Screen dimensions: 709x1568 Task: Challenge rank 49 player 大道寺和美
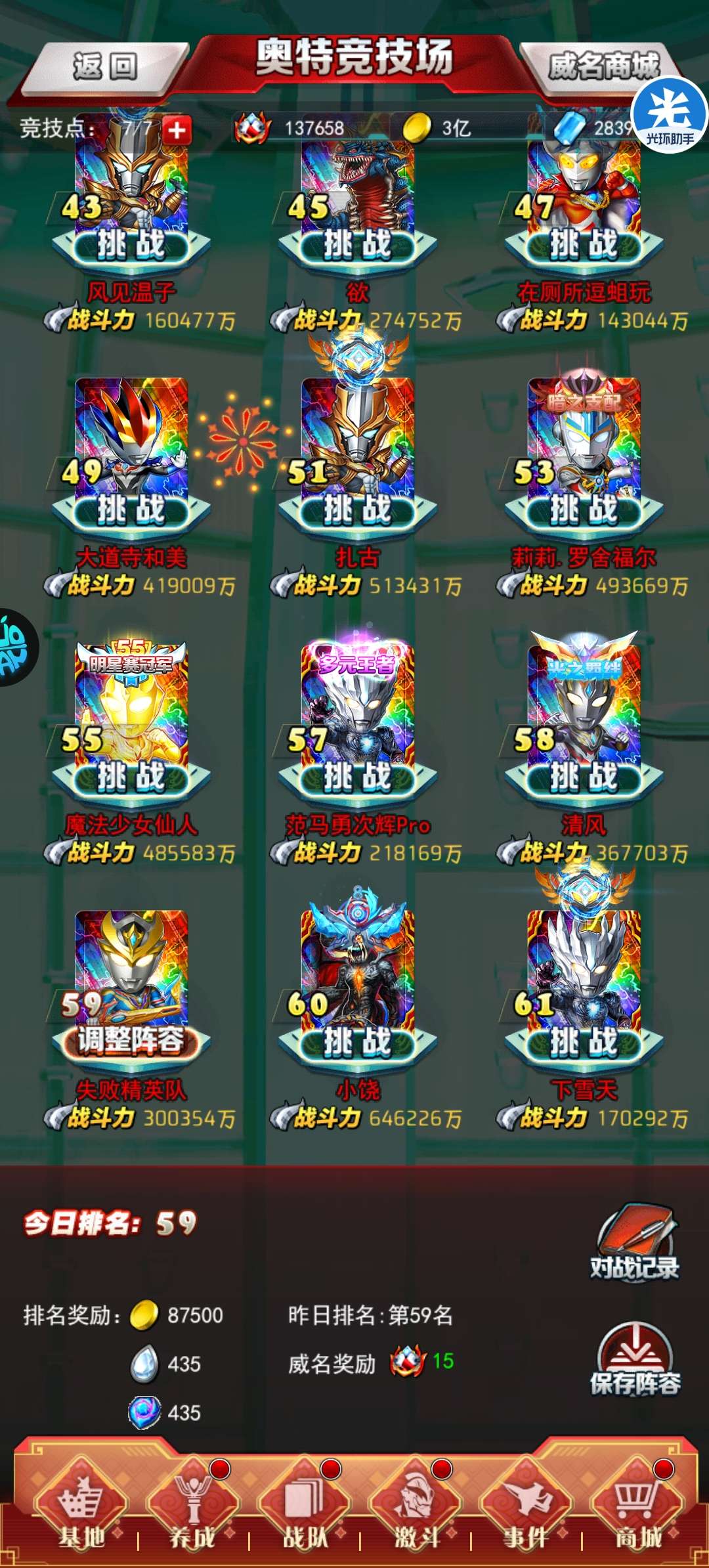tap(131, 510)
